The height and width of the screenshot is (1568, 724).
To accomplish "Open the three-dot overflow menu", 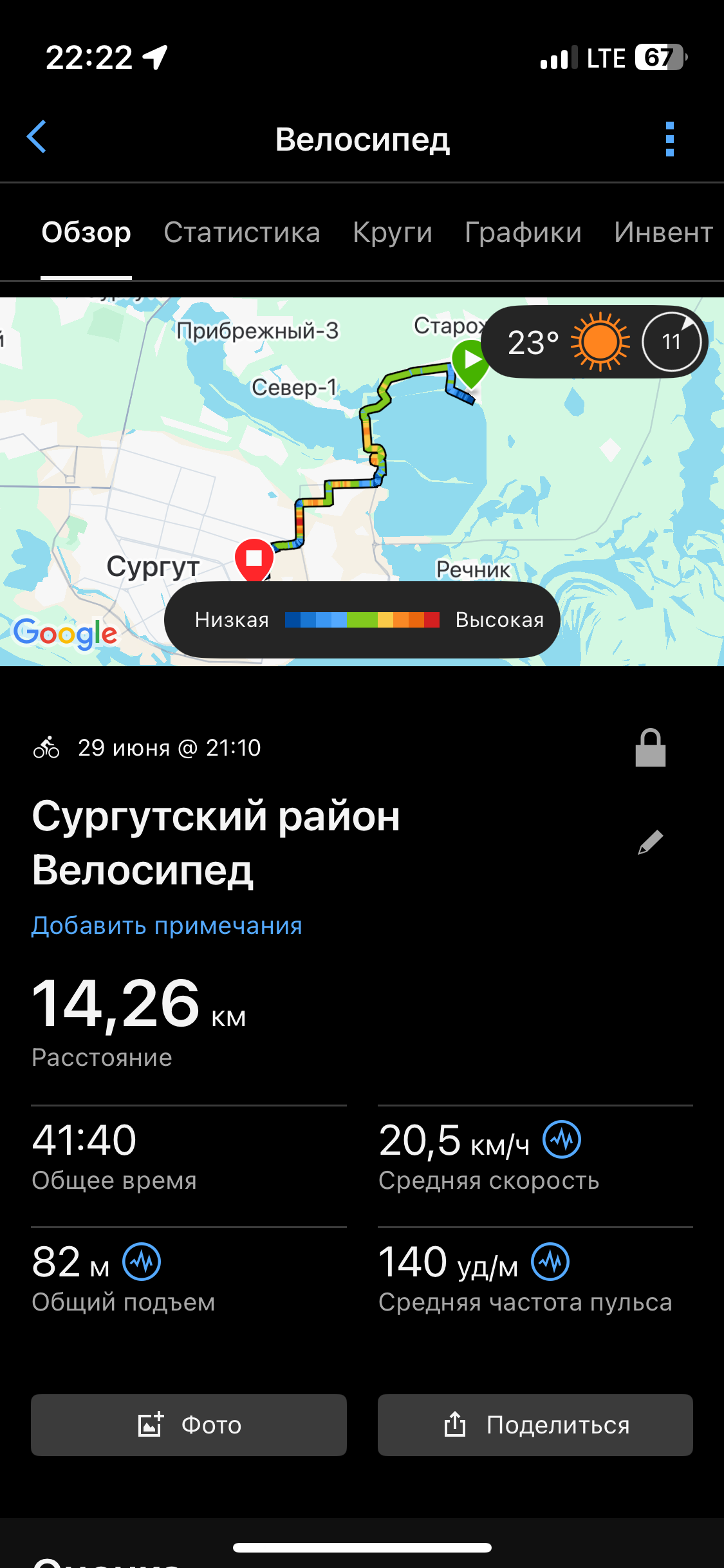I will (670, 139).
